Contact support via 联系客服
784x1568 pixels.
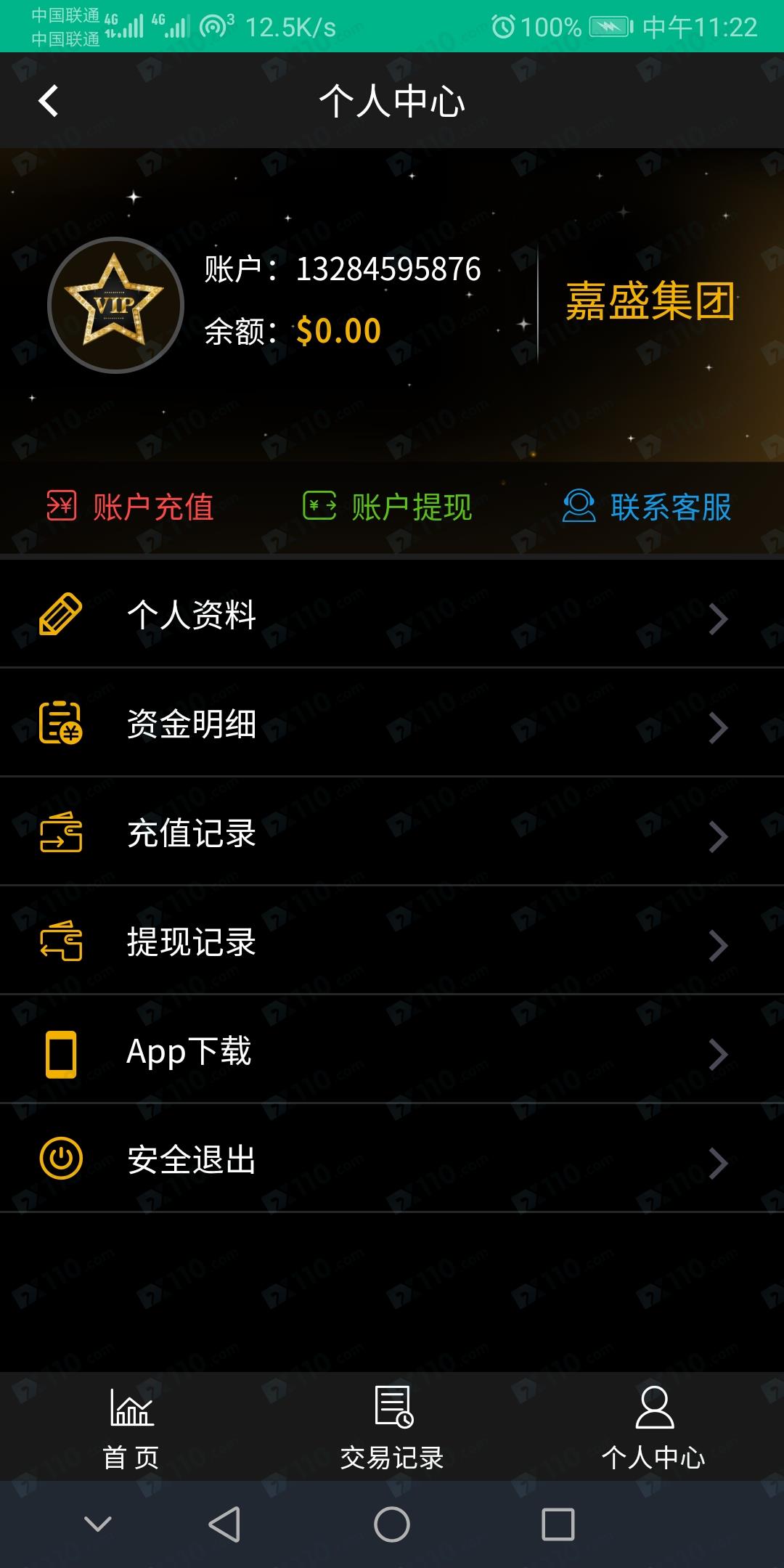click(x=647, y=507)
